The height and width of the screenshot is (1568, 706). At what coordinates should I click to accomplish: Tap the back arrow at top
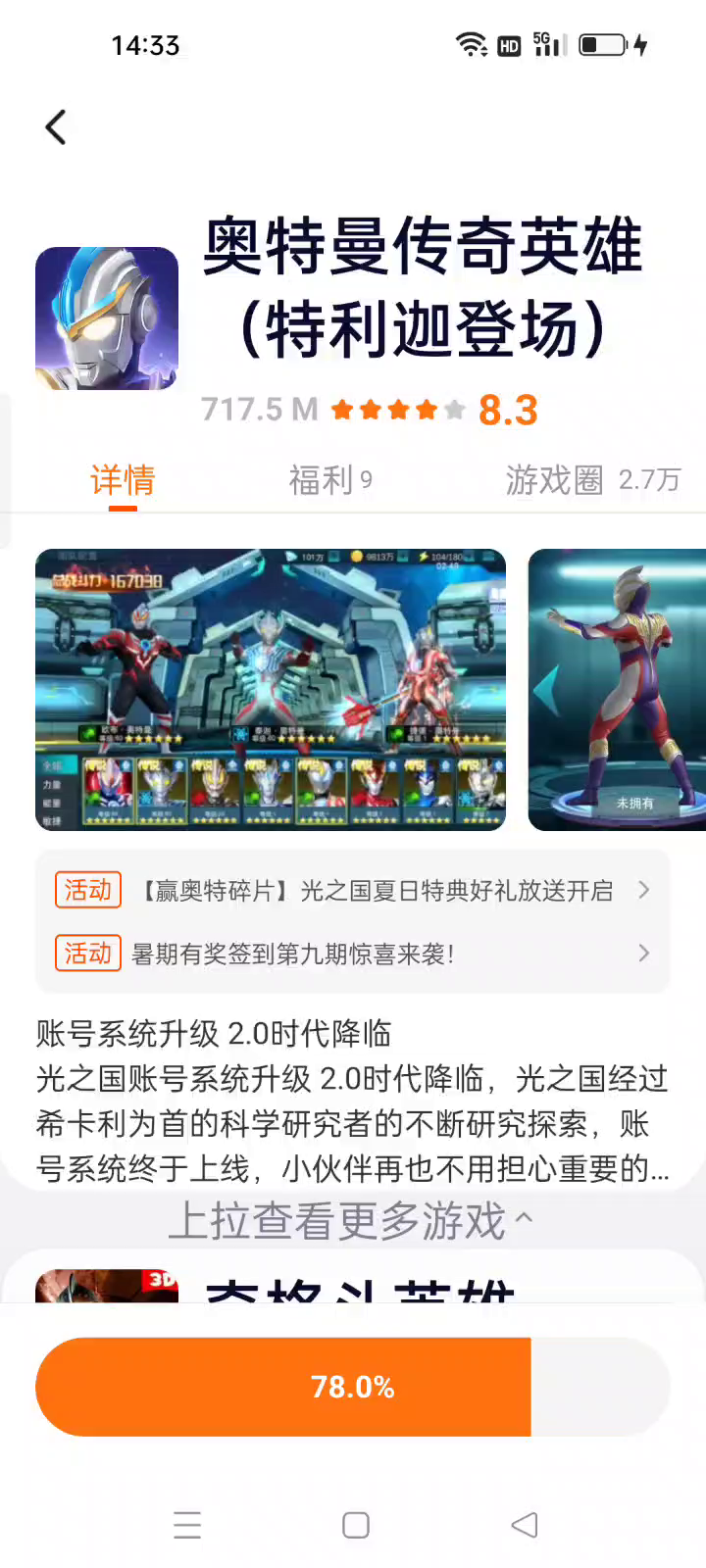56,127
